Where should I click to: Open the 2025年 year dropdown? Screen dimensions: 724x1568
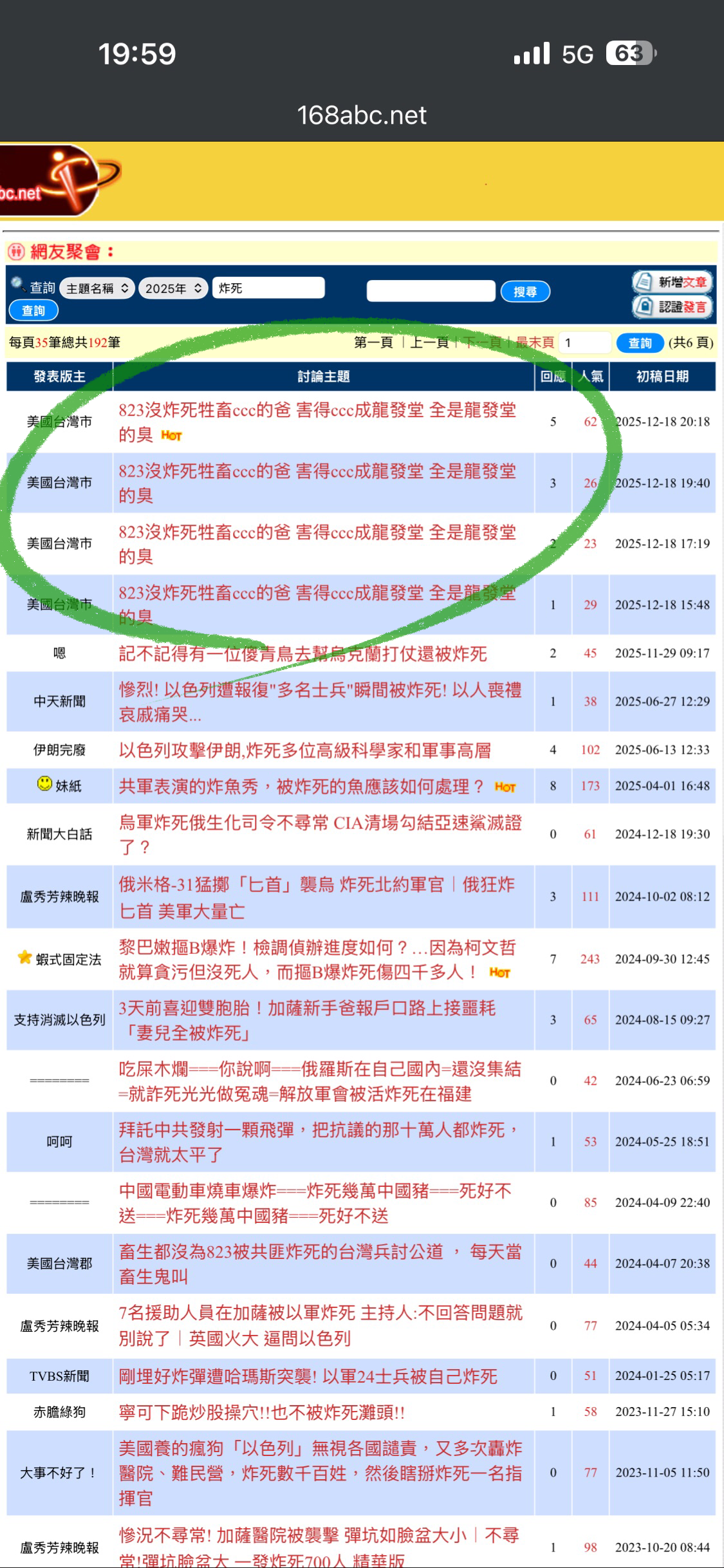(x=172, y=288)
